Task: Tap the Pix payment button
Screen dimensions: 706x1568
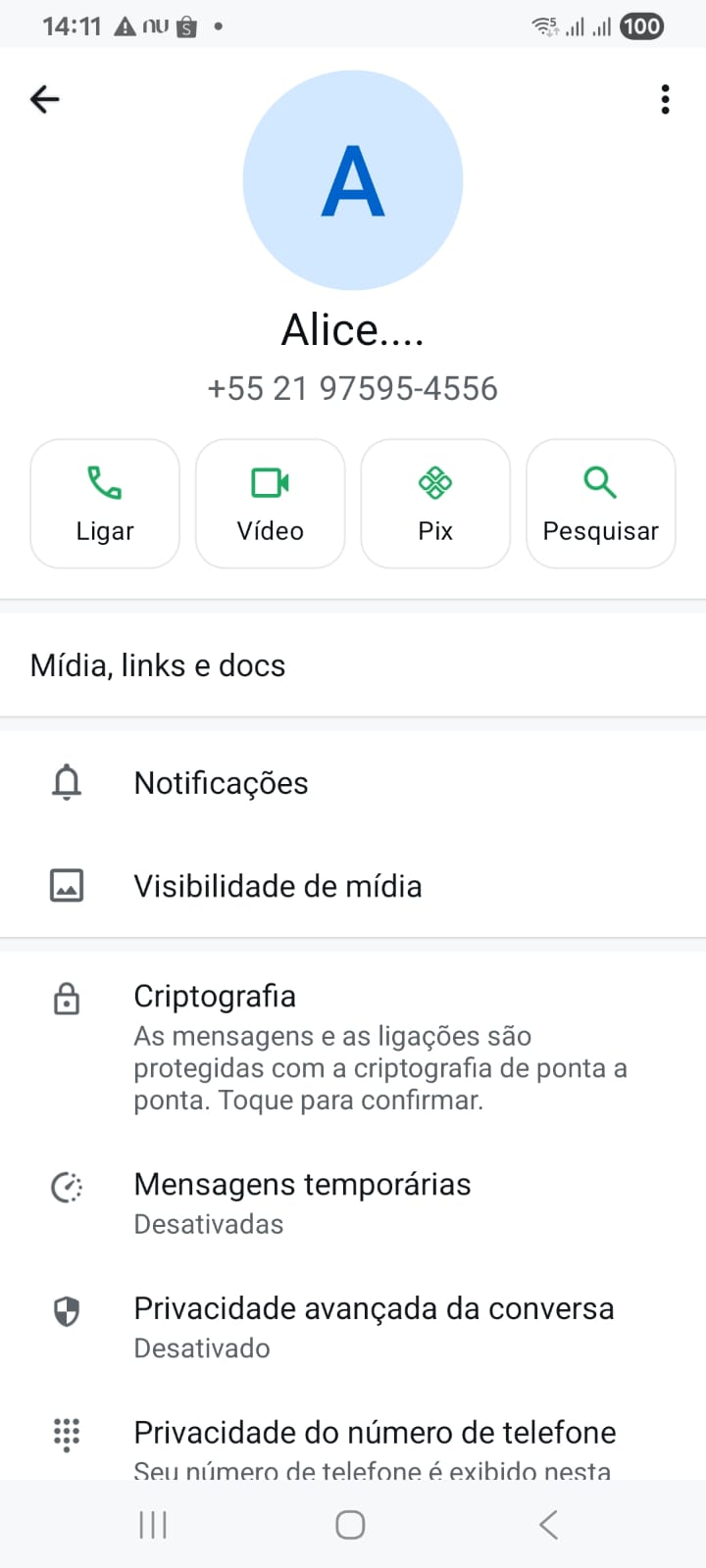Action: (x=435, y=504)
